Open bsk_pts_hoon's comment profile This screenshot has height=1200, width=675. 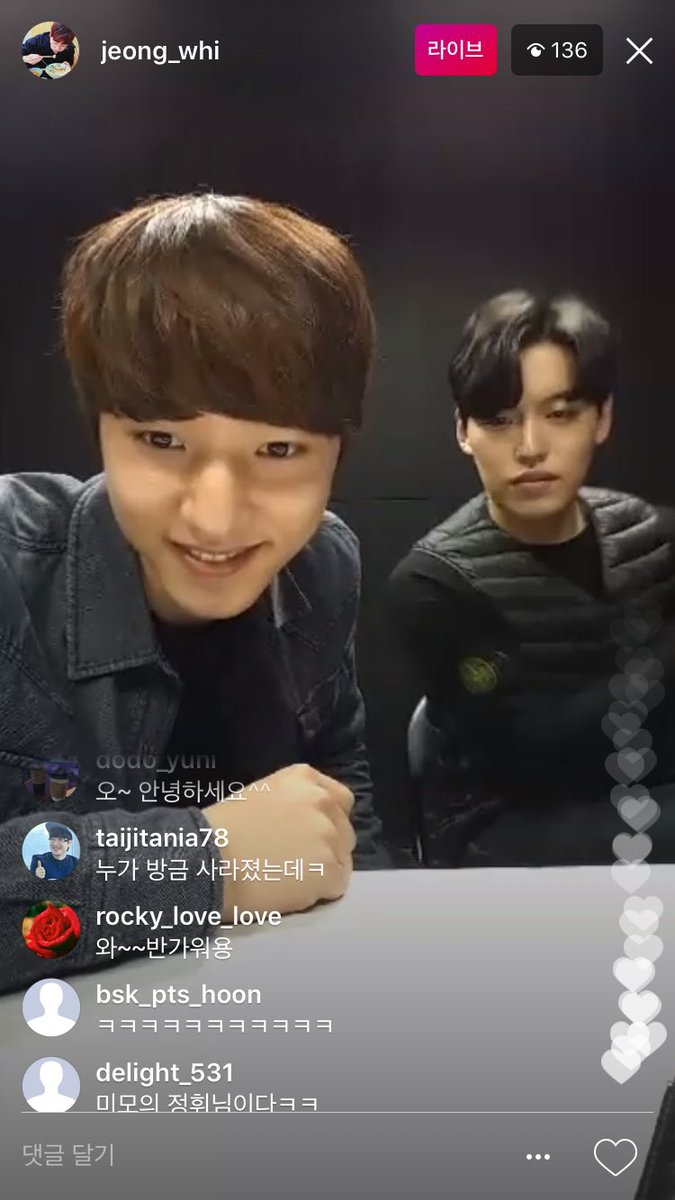(x=51, y=1007)
